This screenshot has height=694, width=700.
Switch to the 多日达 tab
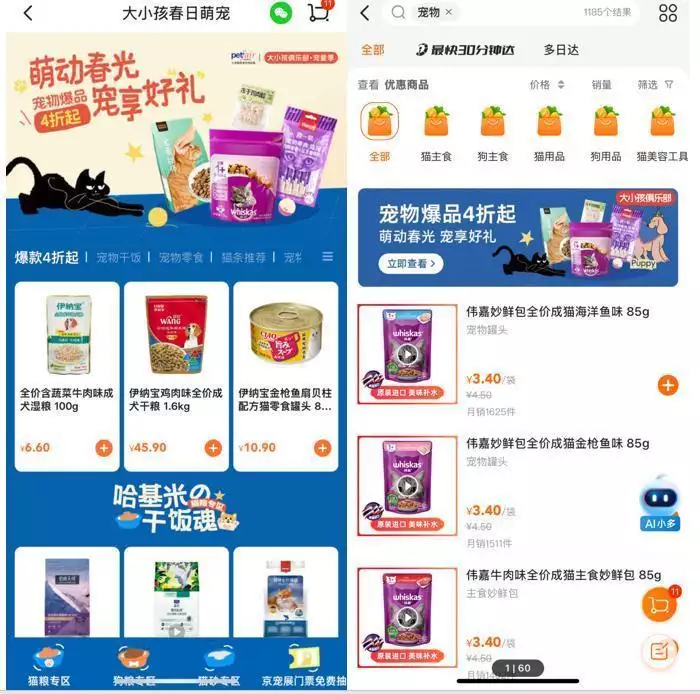click(561, 49)
